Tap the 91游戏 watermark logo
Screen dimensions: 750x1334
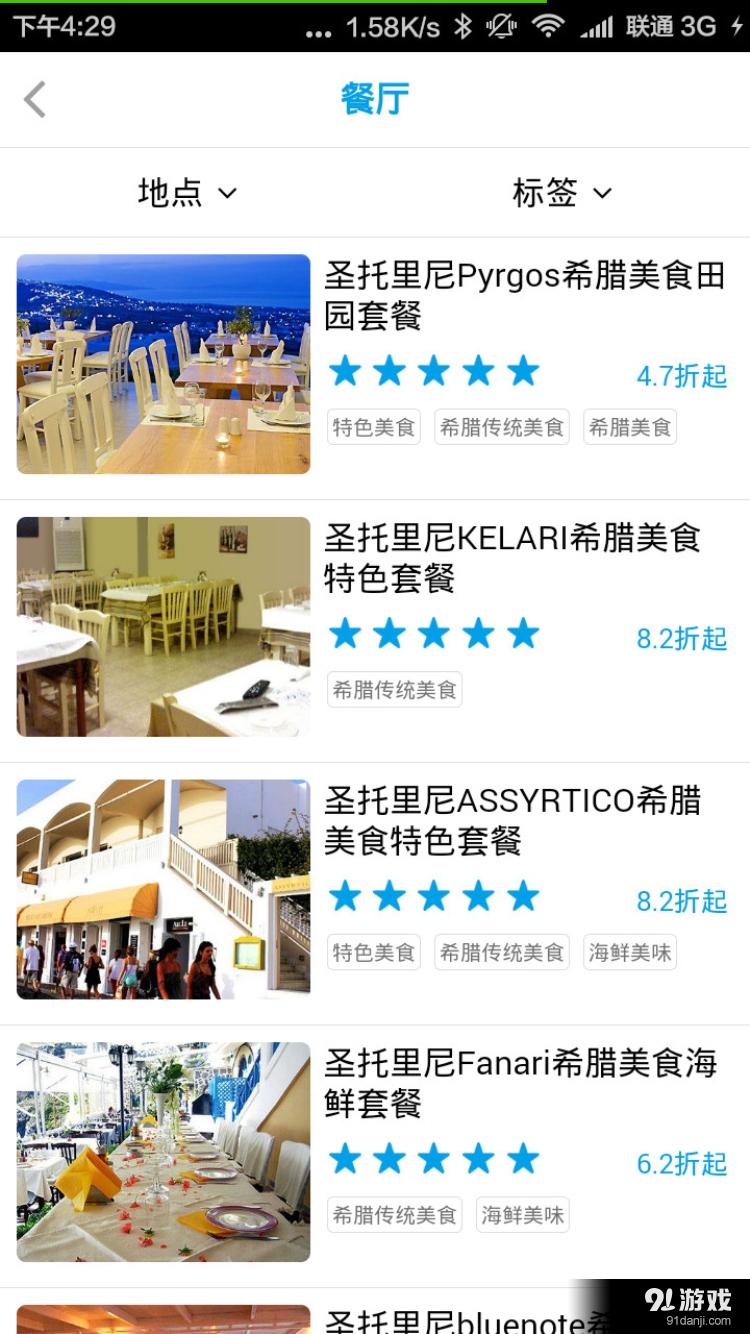tap(690, 1300)
